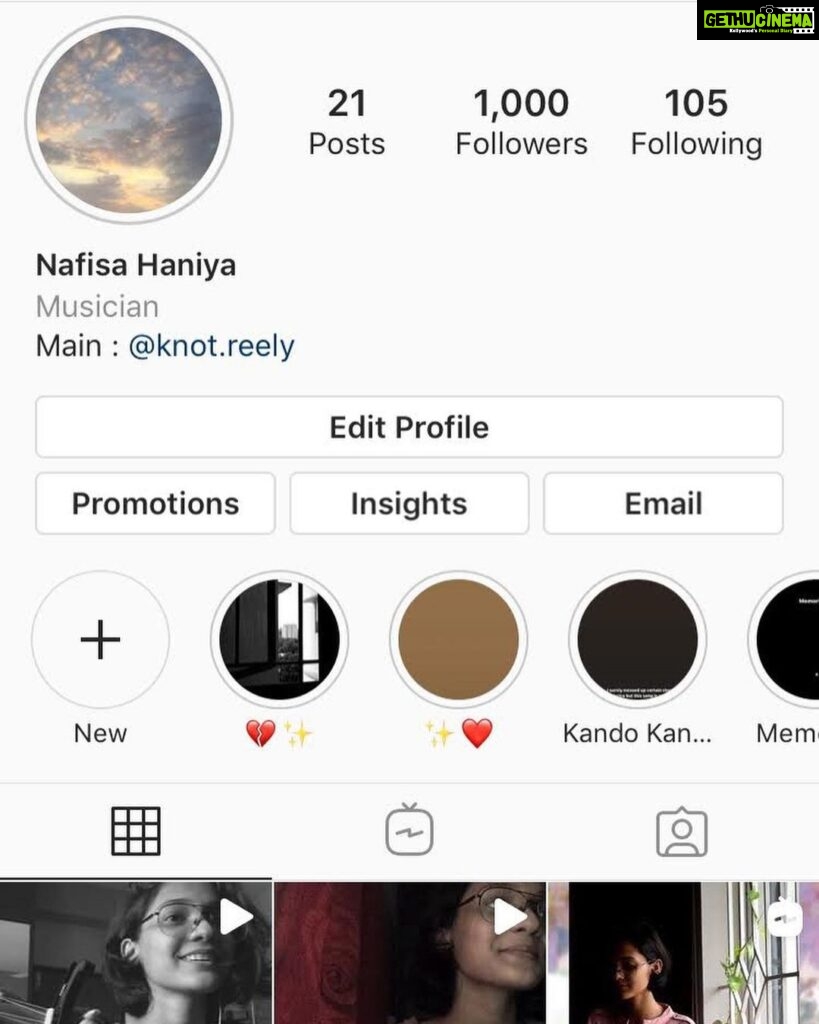Open the window-side IGTV post

pos(683,952)
